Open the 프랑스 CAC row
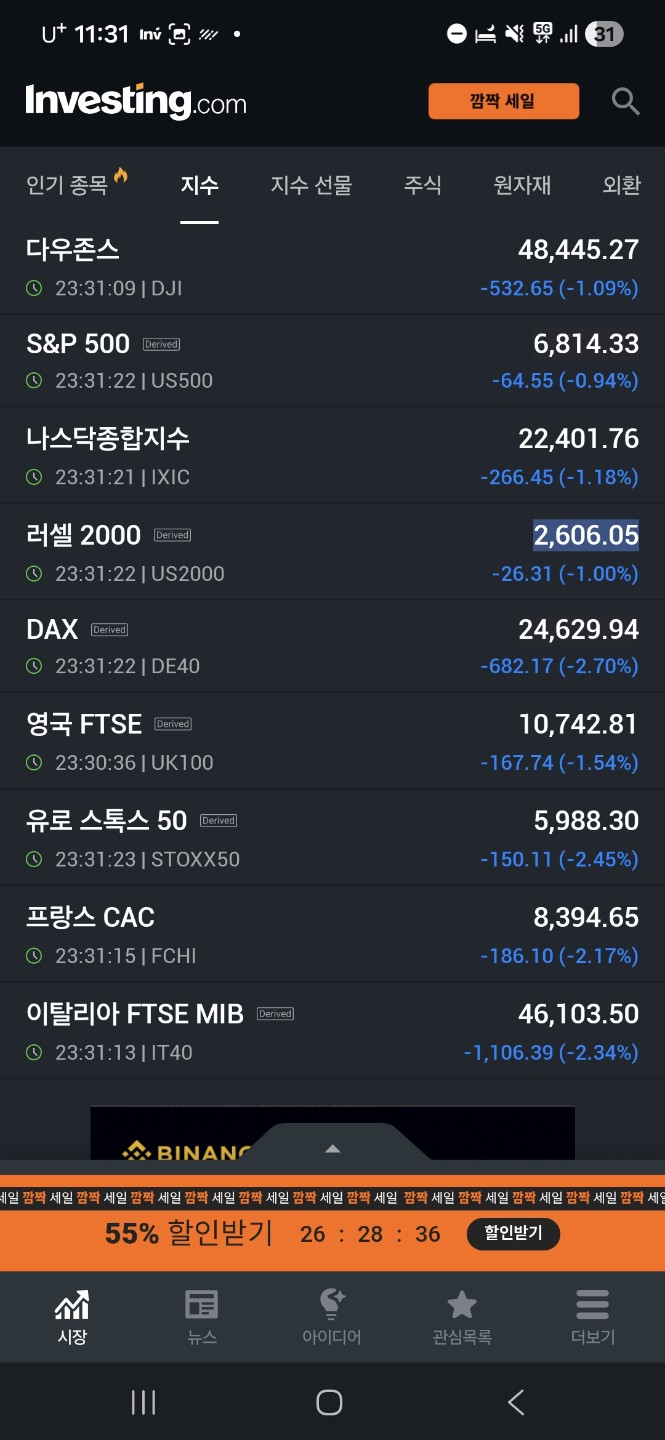The width and height of the screenshot is (665, 1440). coord(332,935)
